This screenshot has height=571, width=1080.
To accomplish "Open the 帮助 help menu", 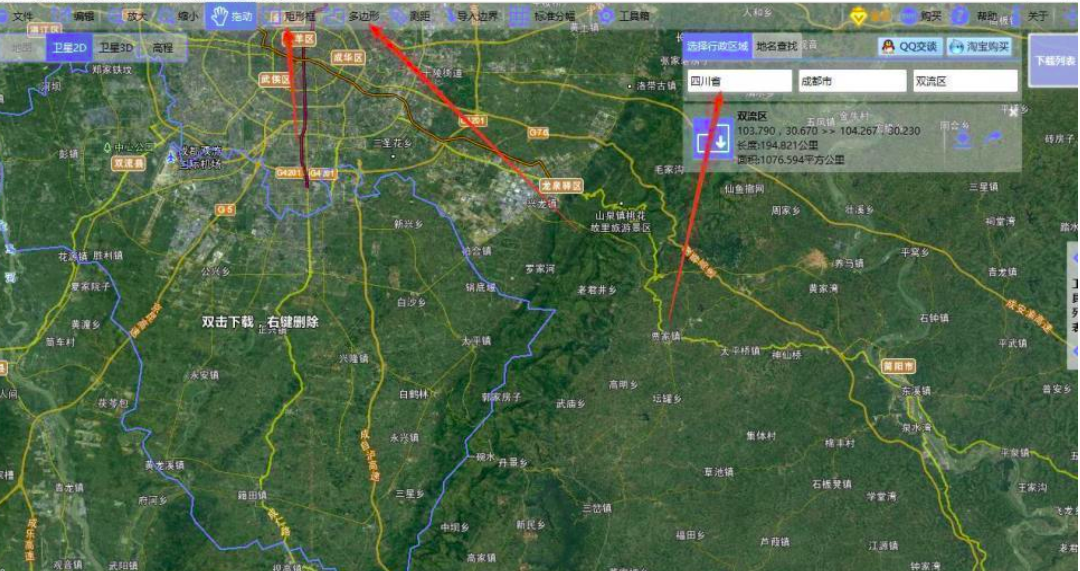I will (x=978, y=16).
